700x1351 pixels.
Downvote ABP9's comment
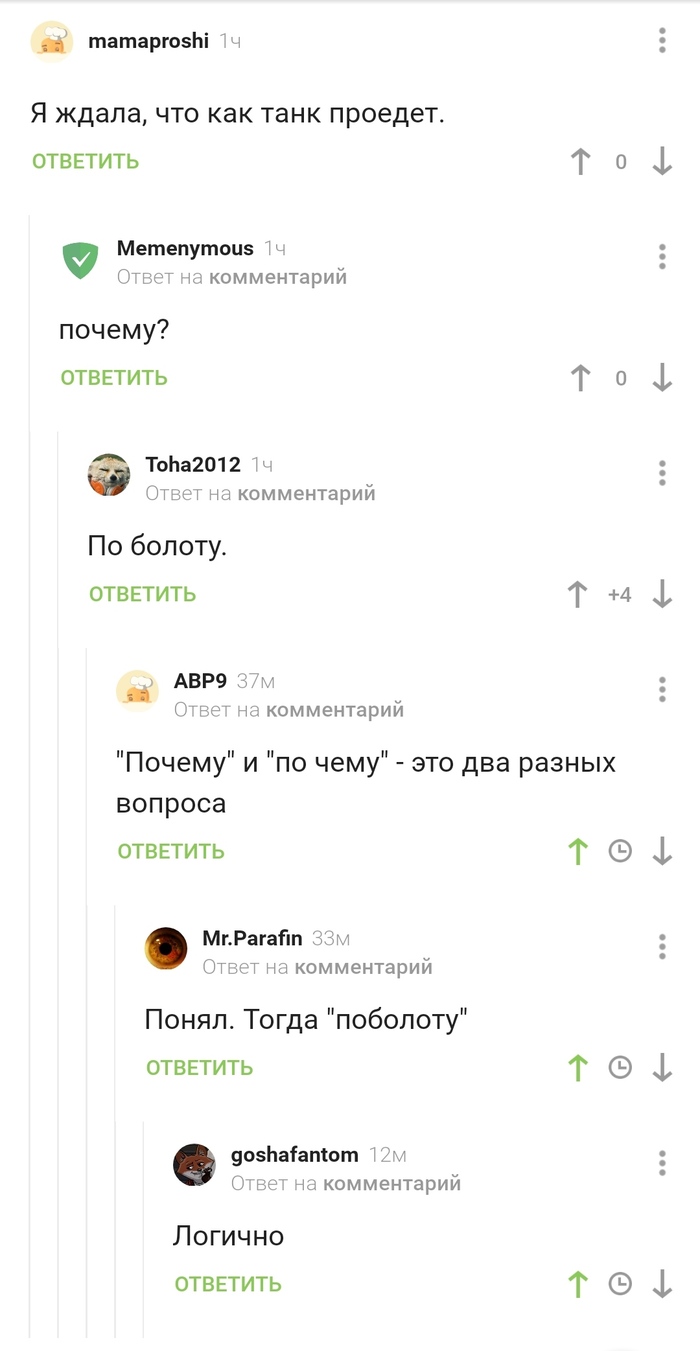click(x=662, y=851)
